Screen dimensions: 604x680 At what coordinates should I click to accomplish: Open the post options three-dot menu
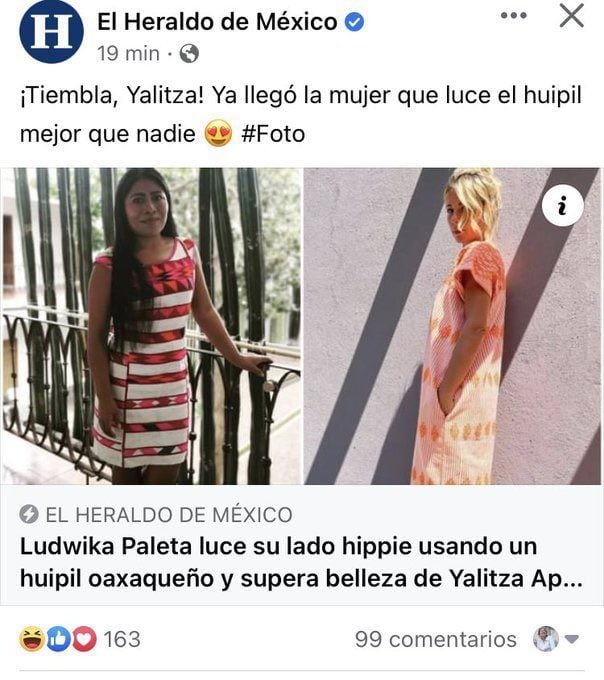(x=513, y=16)
